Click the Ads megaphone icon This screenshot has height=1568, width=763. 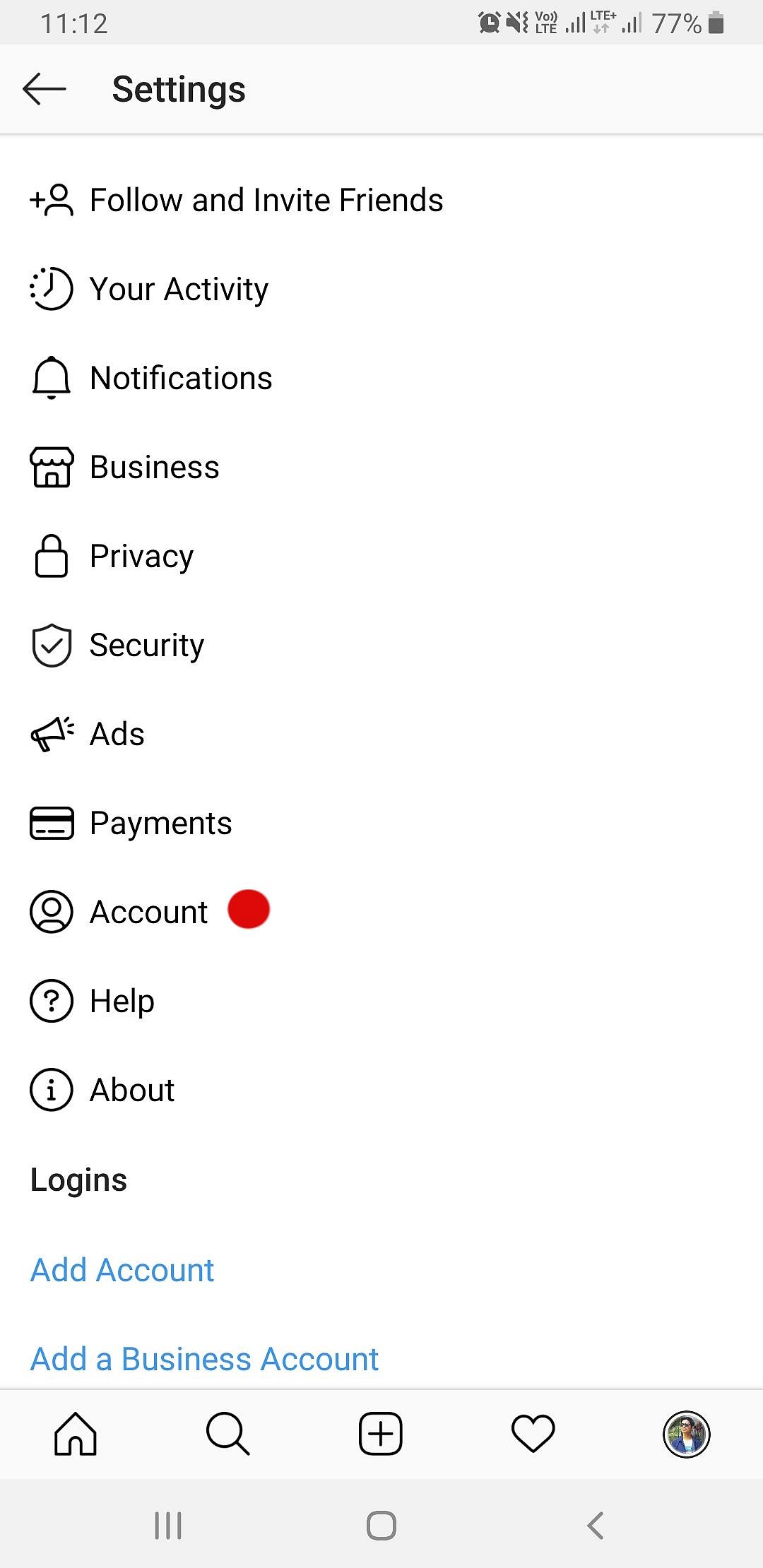click(x=51, y=733)
